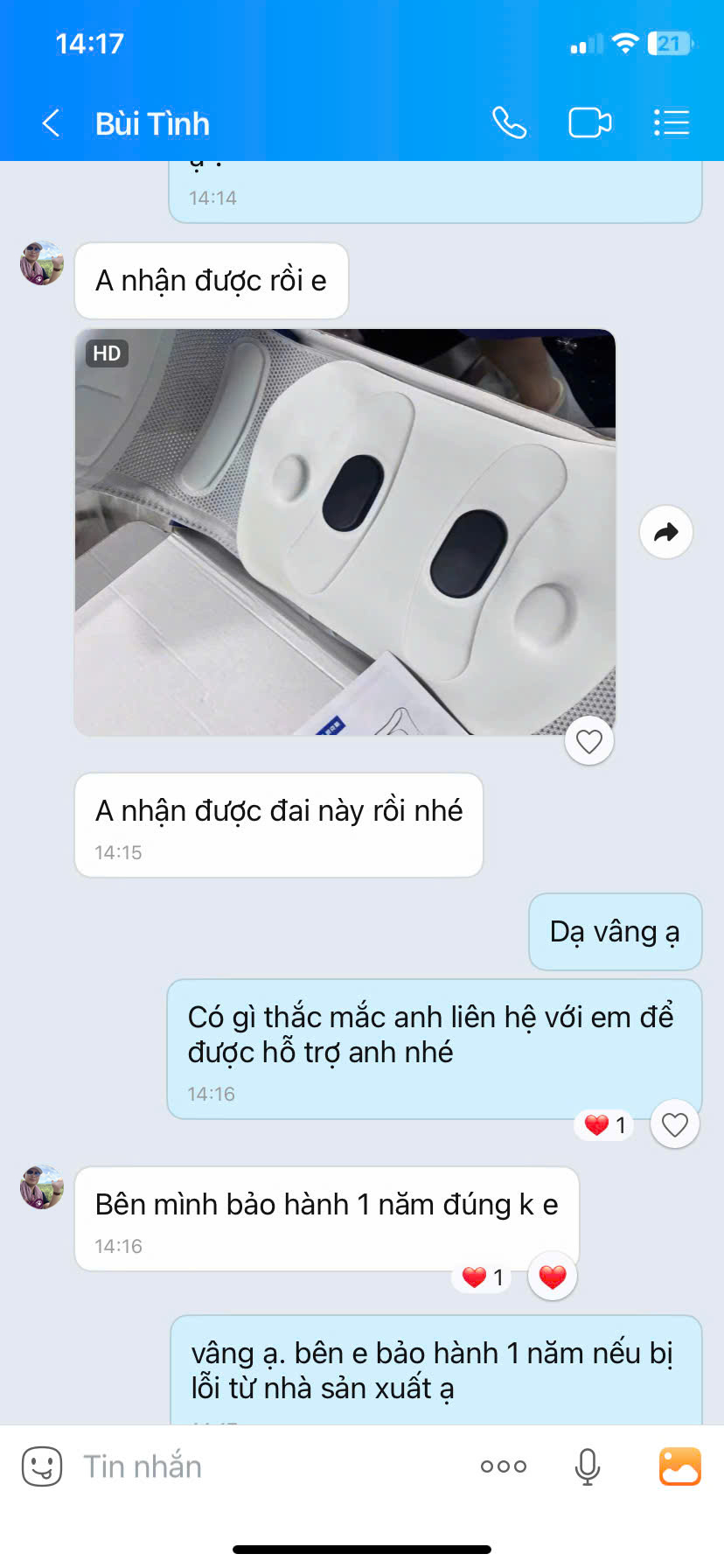
Task: Like the message "Có gì thắc mắc anh liên hệ"
Action: click(x=675, y=1124)
